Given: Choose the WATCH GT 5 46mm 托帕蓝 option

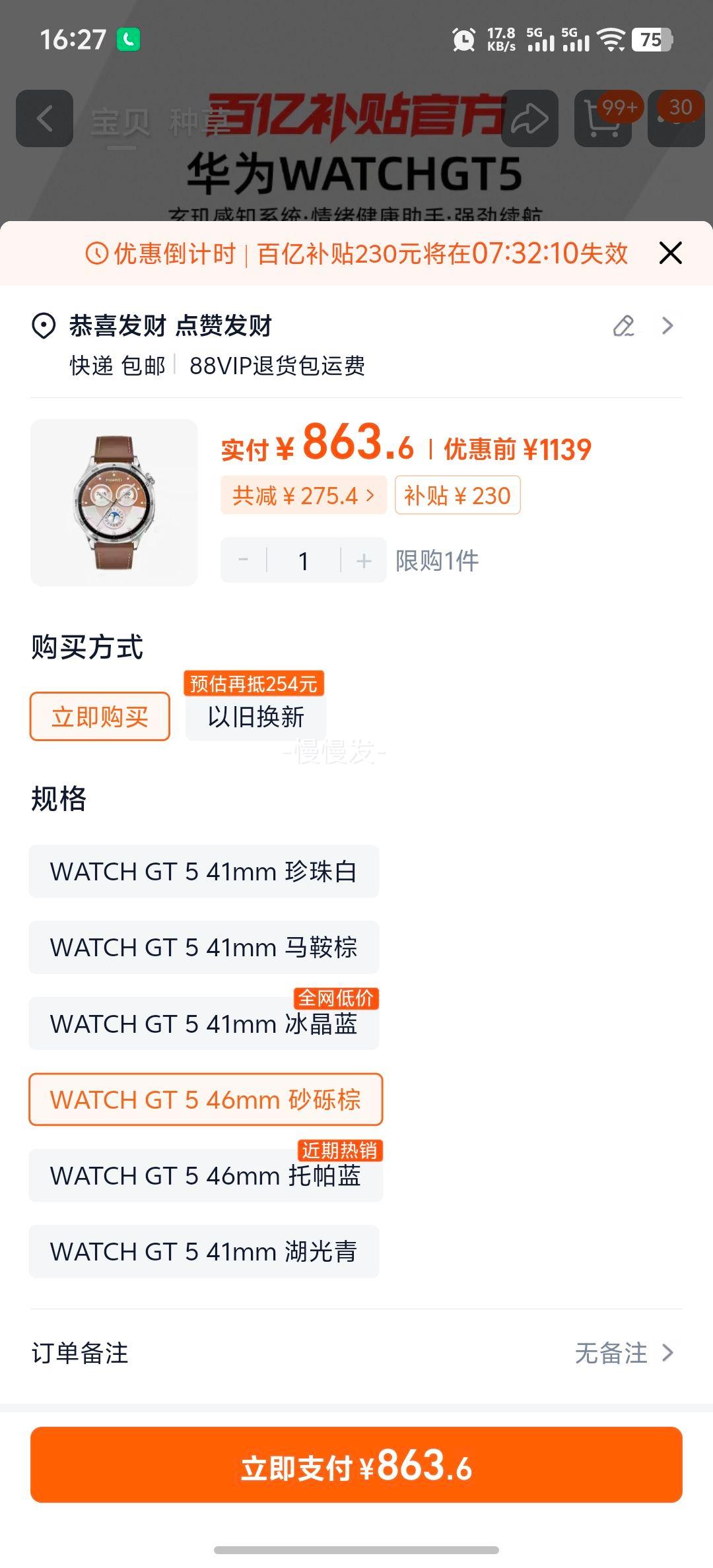Looking at the screenshot, I should 203,1175.
